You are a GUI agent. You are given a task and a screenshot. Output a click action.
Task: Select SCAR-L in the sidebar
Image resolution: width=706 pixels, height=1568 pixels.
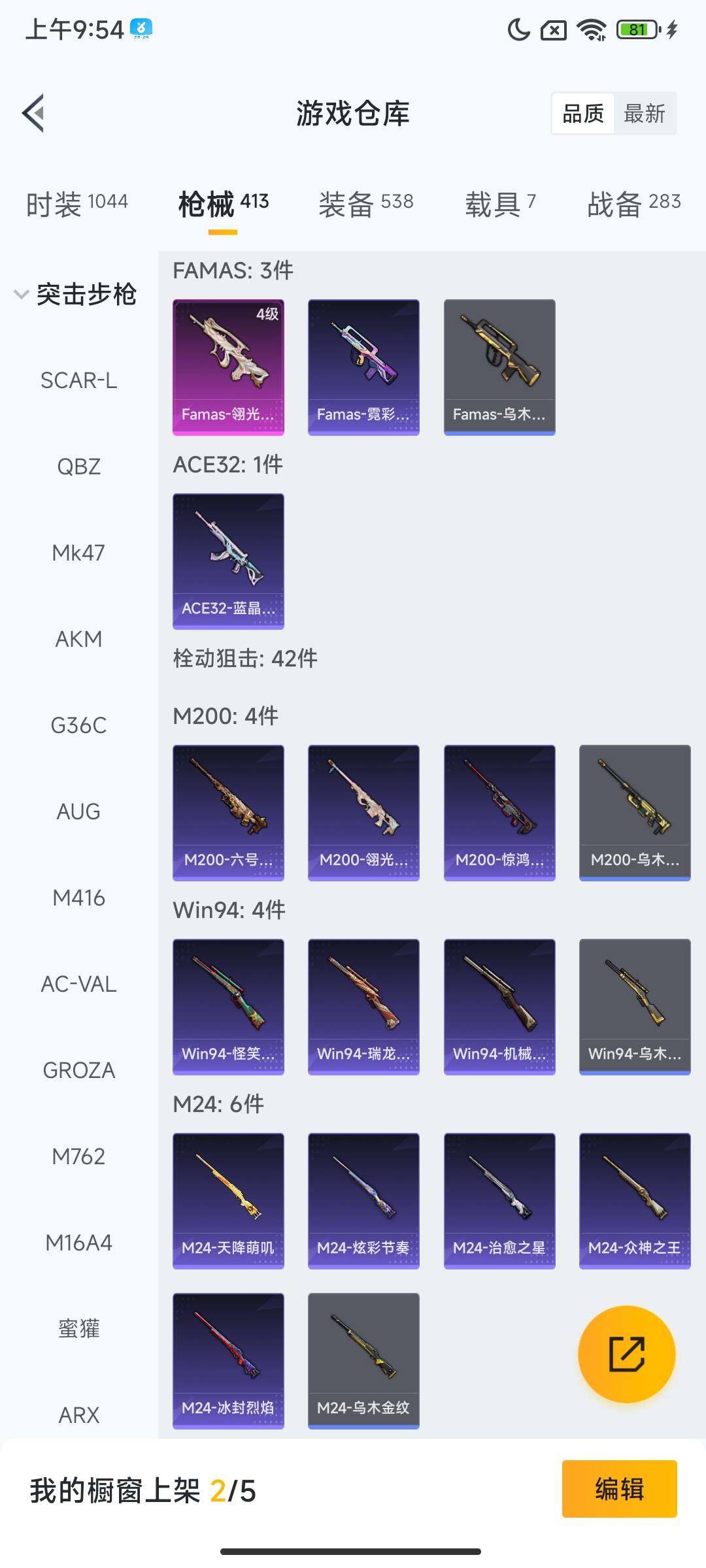point(79,380)
